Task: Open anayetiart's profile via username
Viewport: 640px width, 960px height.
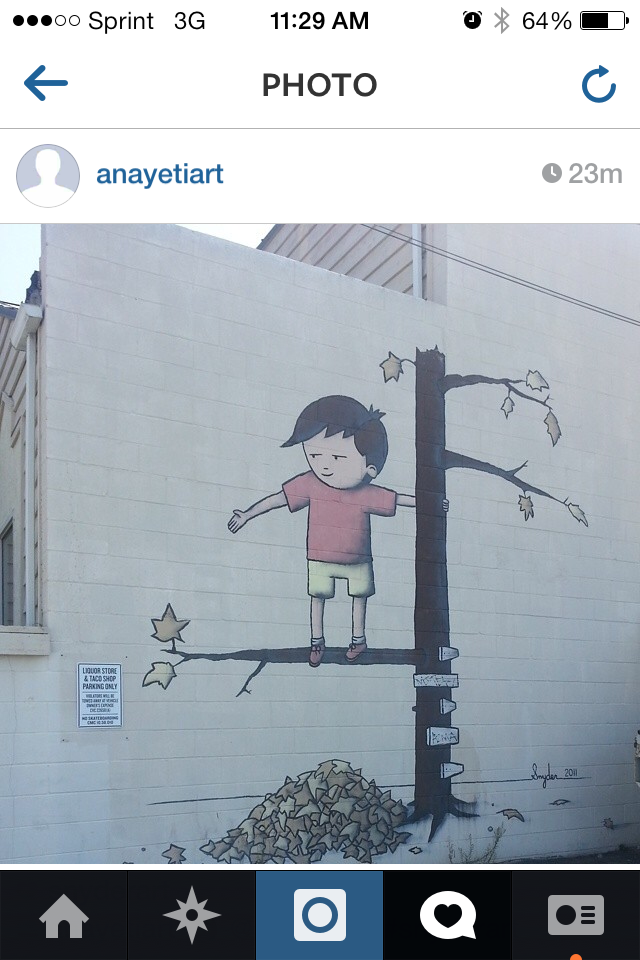Action: [x=160, y=175]
